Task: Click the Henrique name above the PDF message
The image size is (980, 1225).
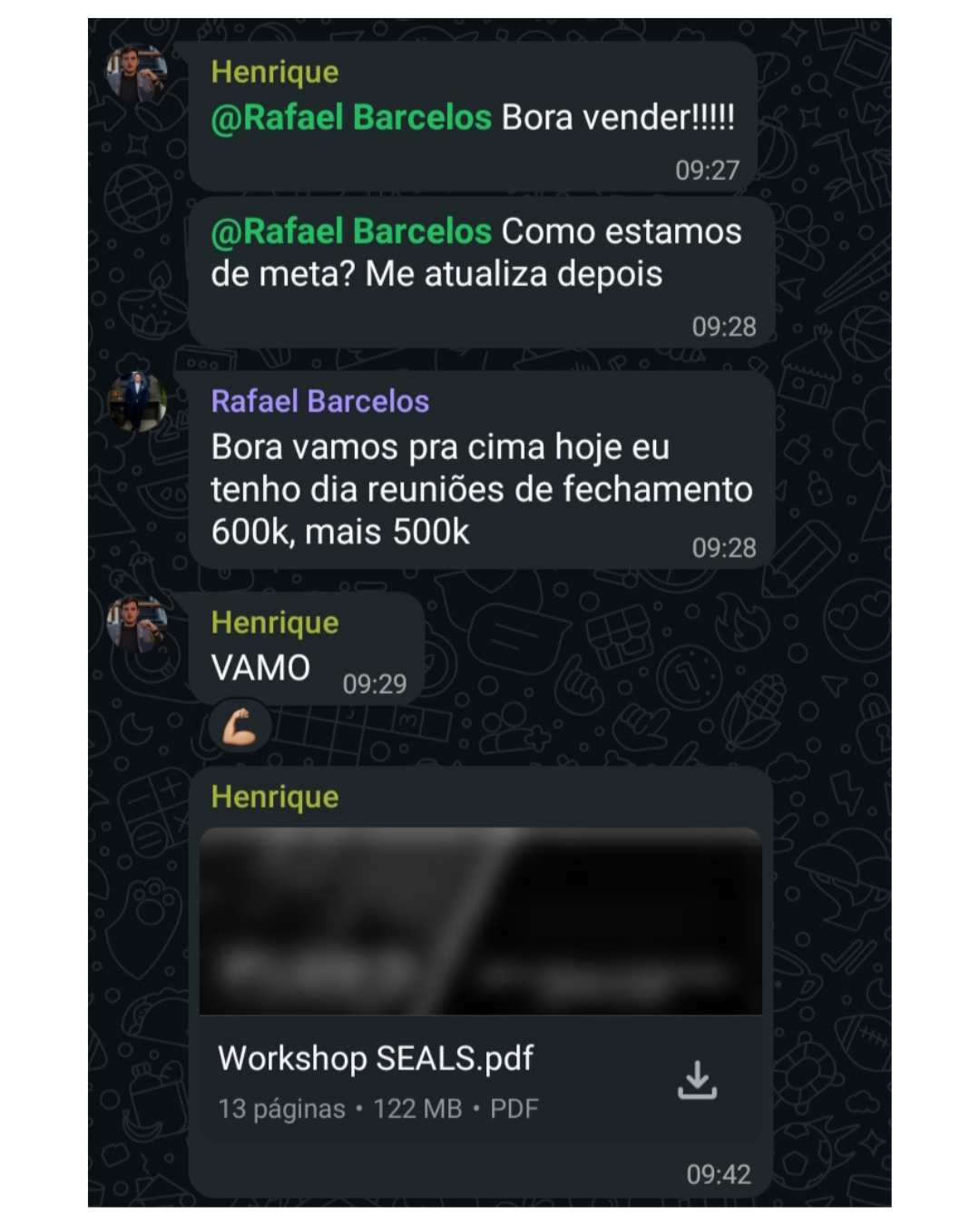Action: click(x=274, y=799)
